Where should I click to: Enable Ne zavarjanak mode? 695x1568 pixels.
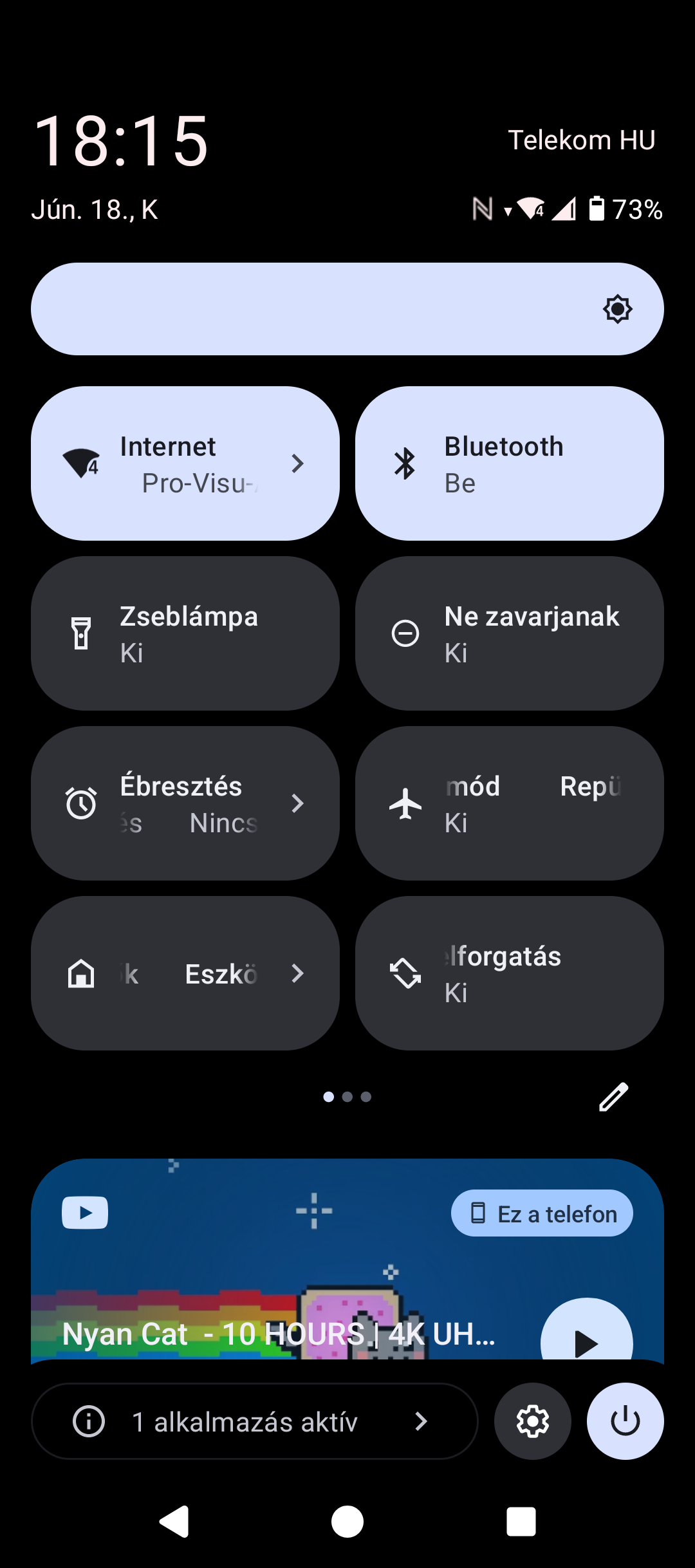point(510,633)
